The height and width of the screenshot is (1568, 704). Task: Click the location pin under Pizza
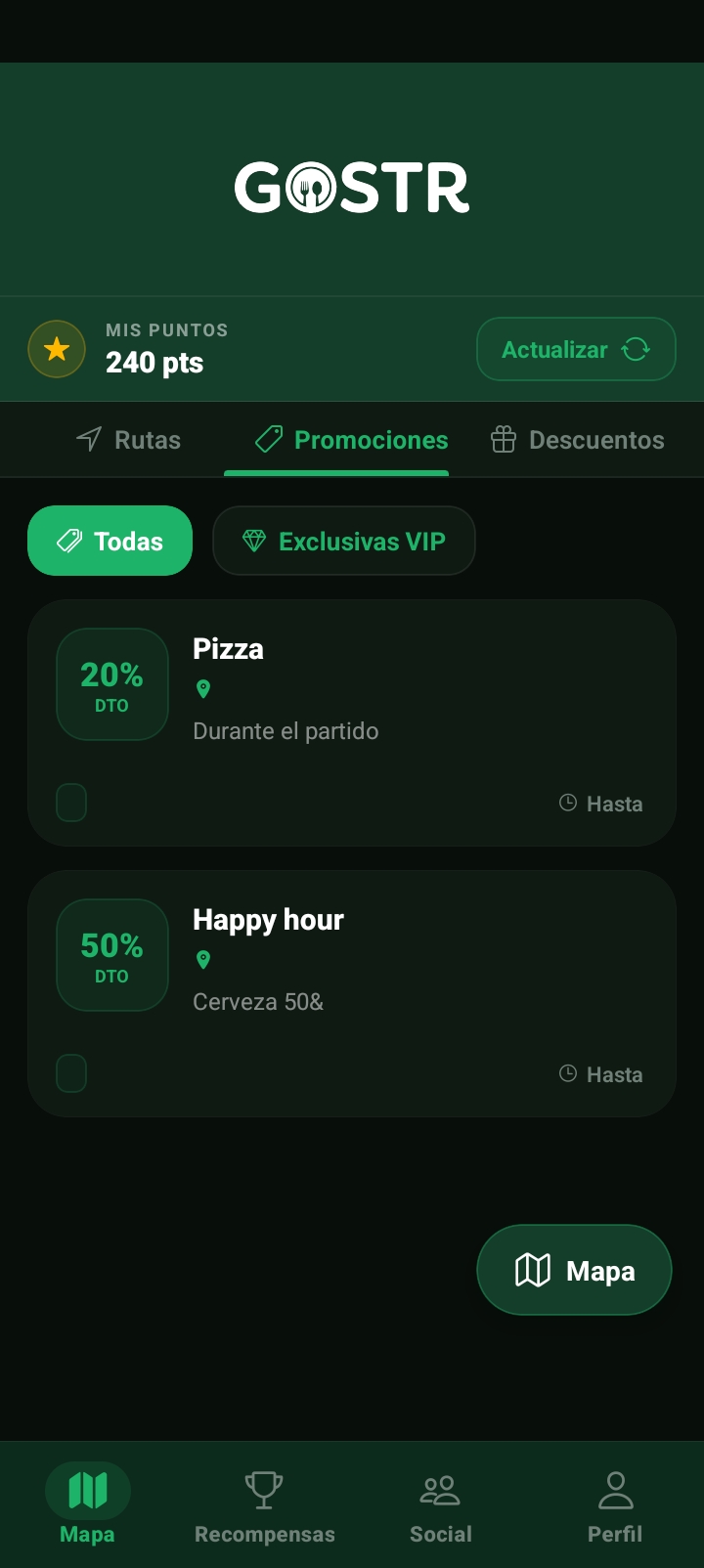[x=203, y=689]
